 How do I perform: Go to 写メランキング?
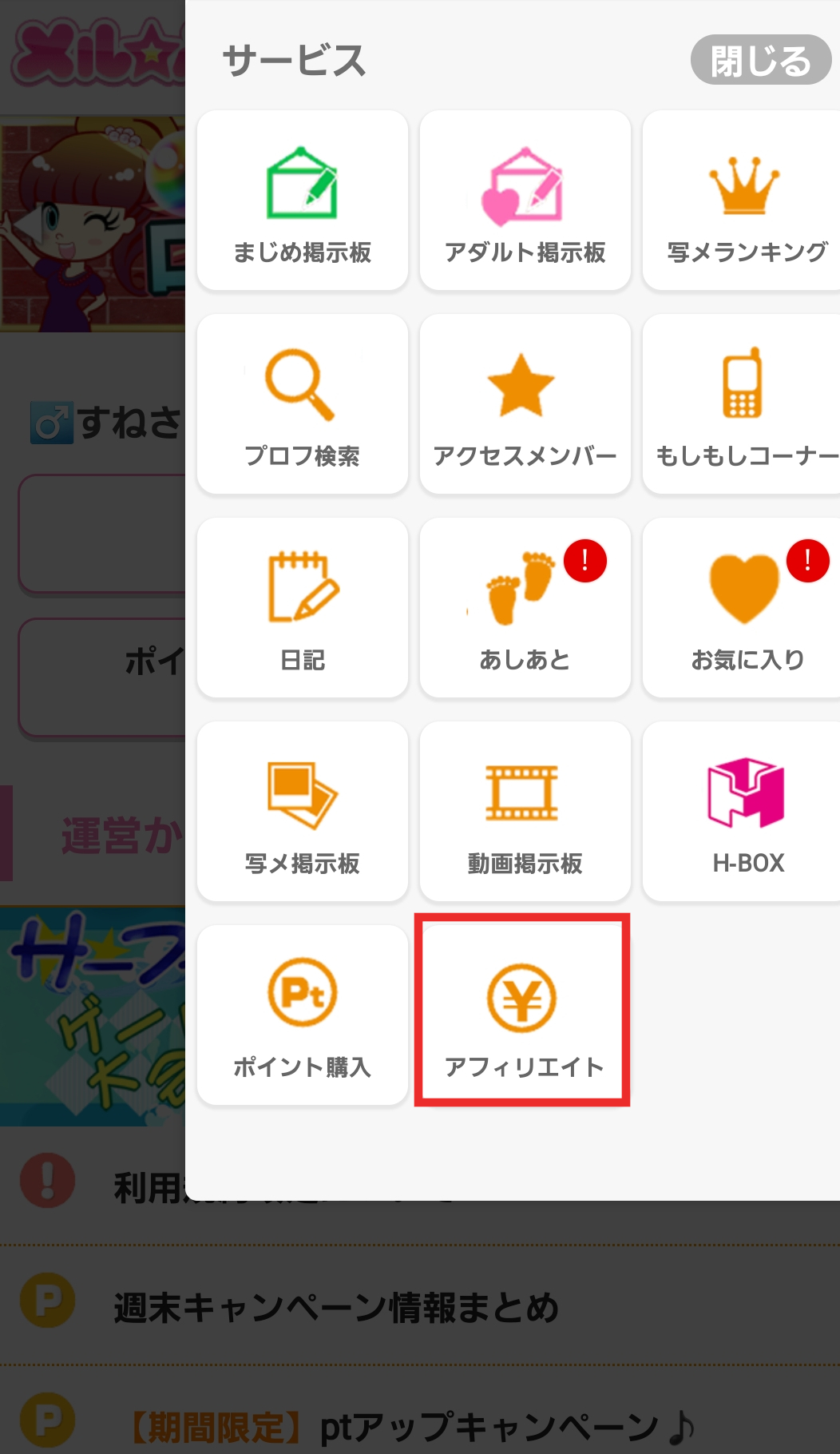[743, 201]
